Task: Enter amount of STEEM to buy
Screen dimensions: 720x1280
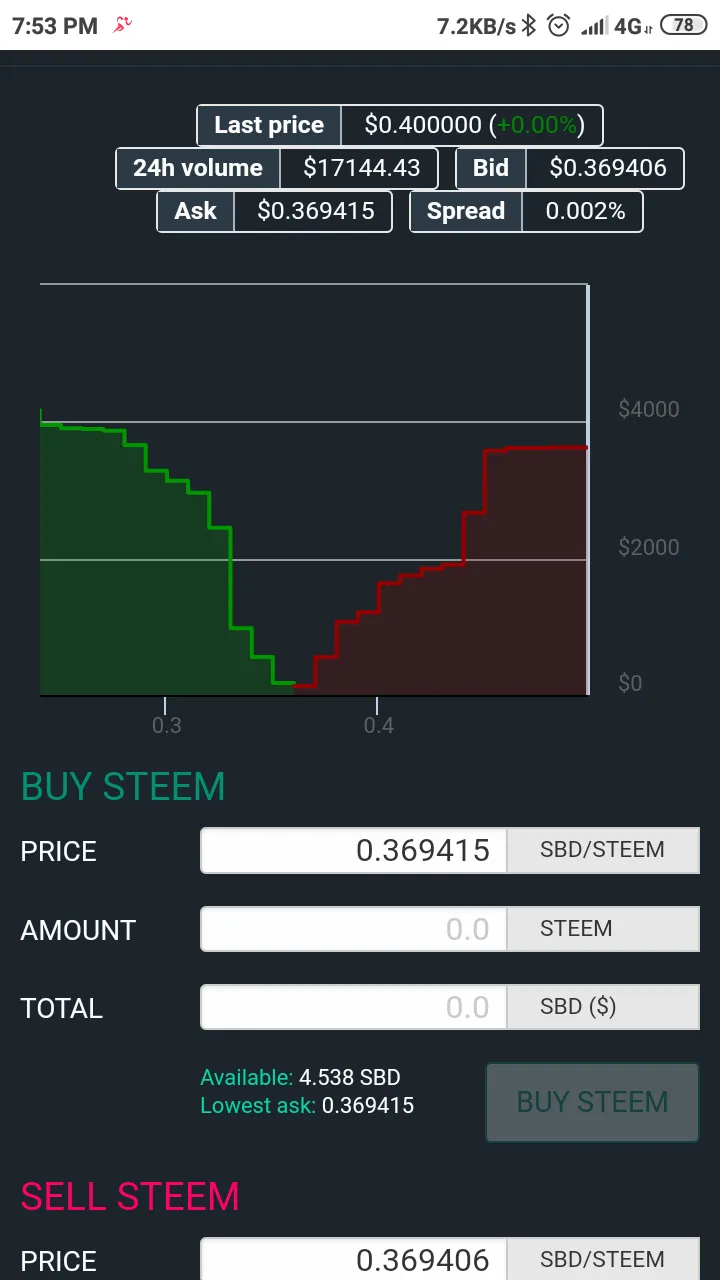Action: pos(354,929)
